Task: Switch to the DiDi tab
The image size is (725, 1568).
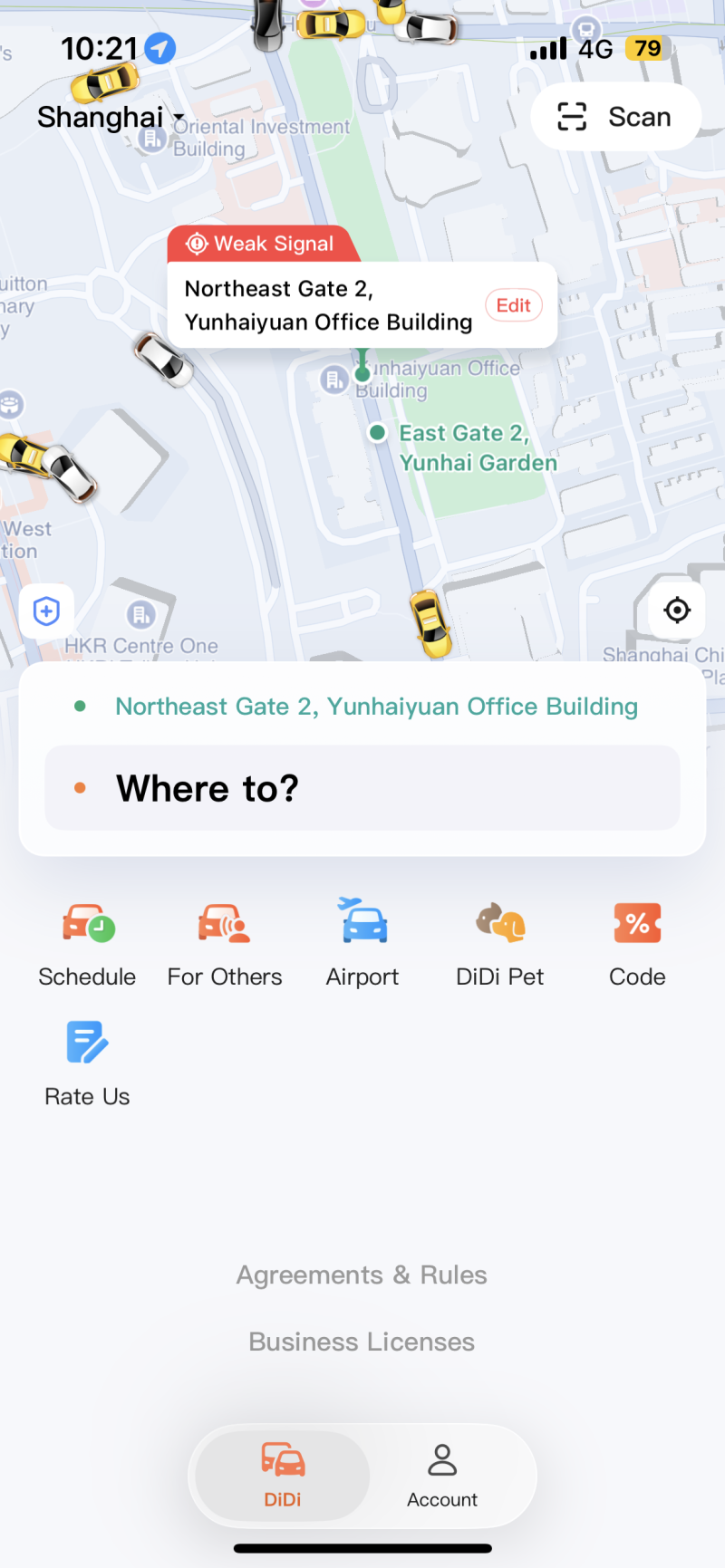Action: [283, 1476]
